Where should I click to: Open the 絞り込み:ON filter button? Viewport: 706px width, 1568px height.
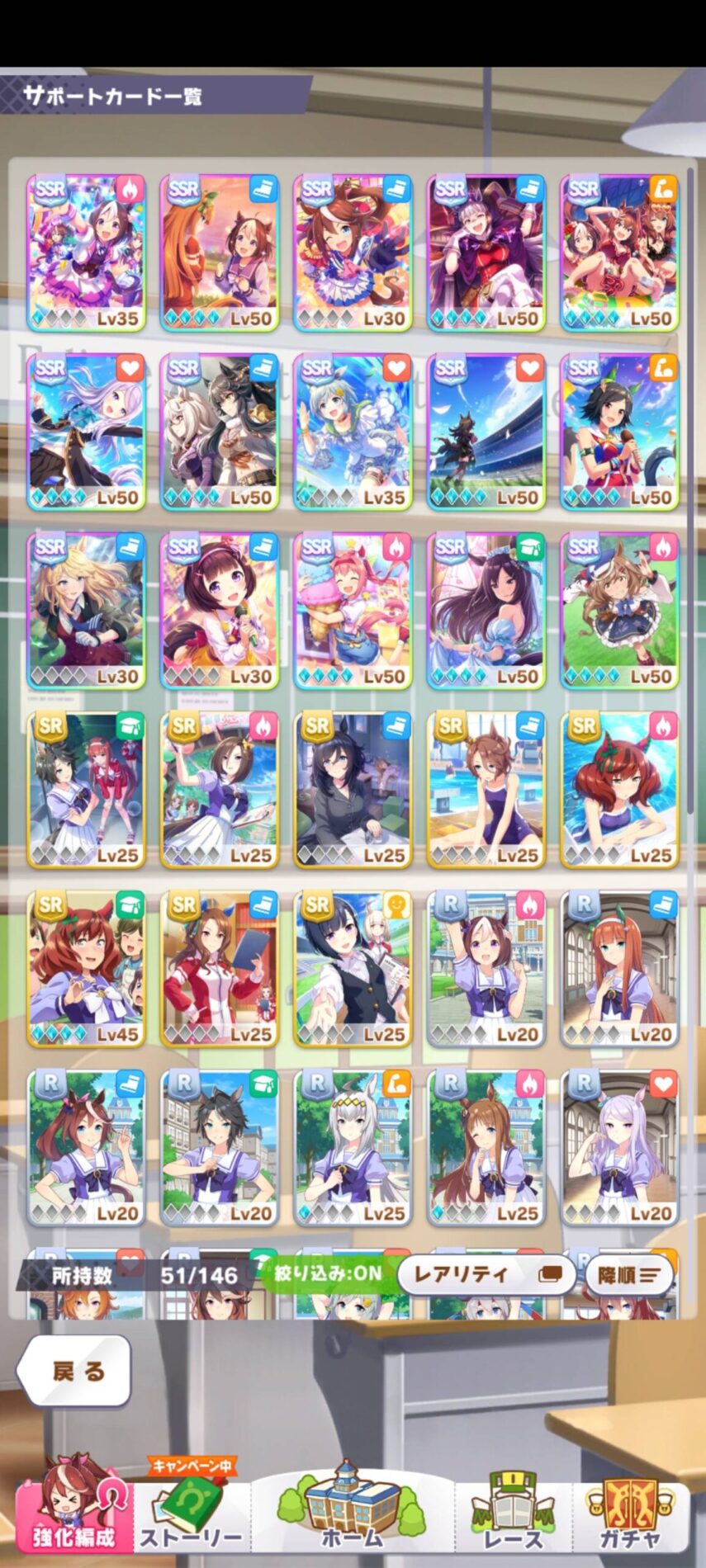(328, 1273)
